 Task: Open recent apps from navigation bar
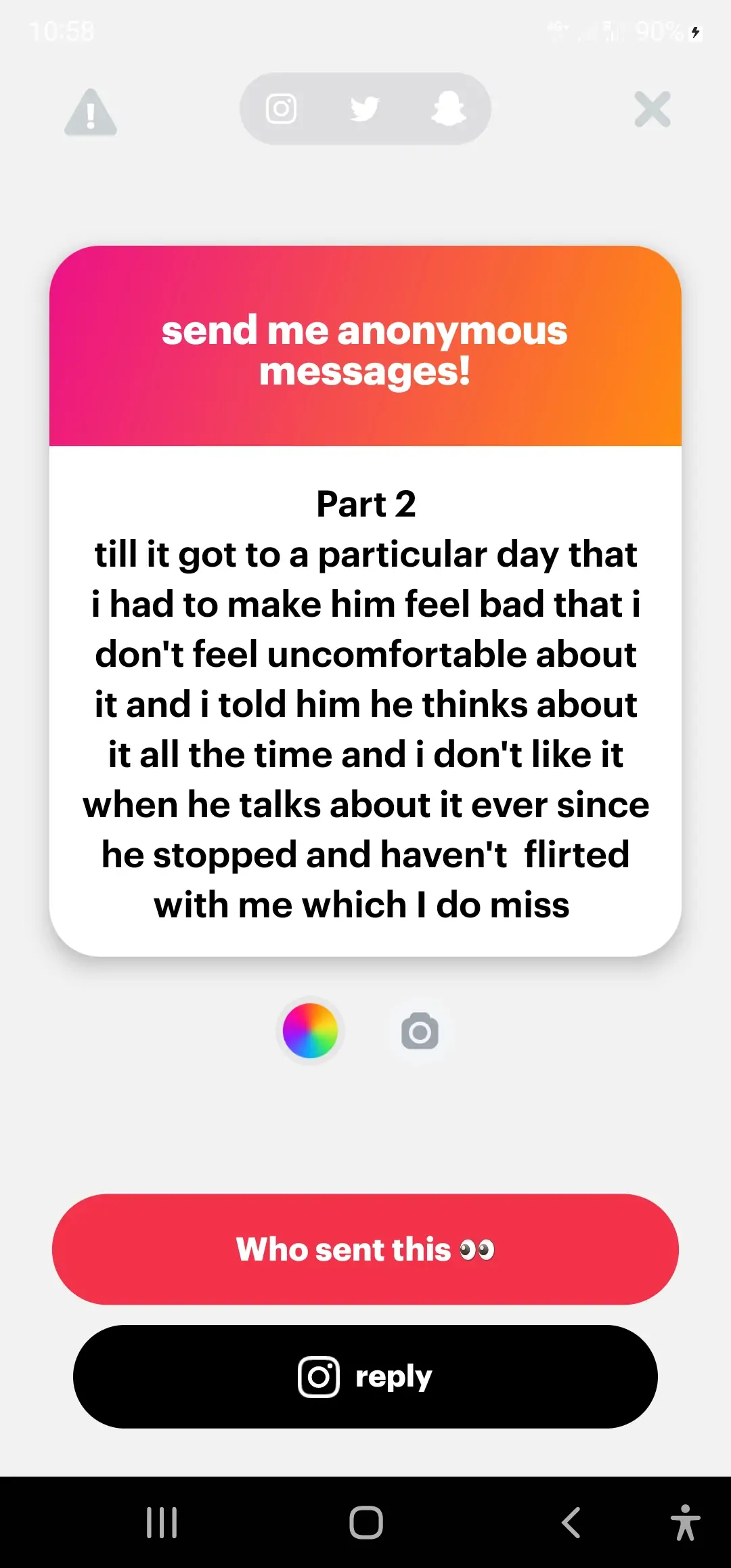coord(162,1523)
